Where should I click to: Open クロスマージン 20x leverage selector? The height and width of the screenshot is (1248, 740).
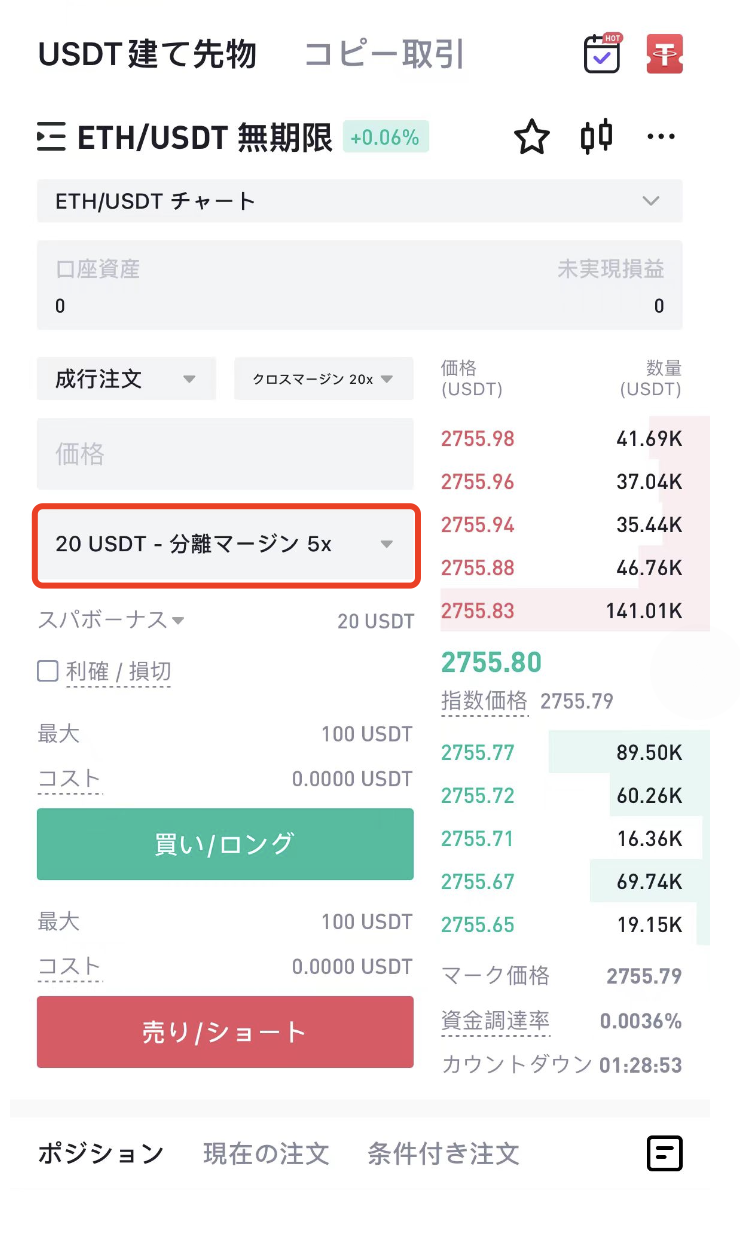pyautogui.click(x=323, y=379)
